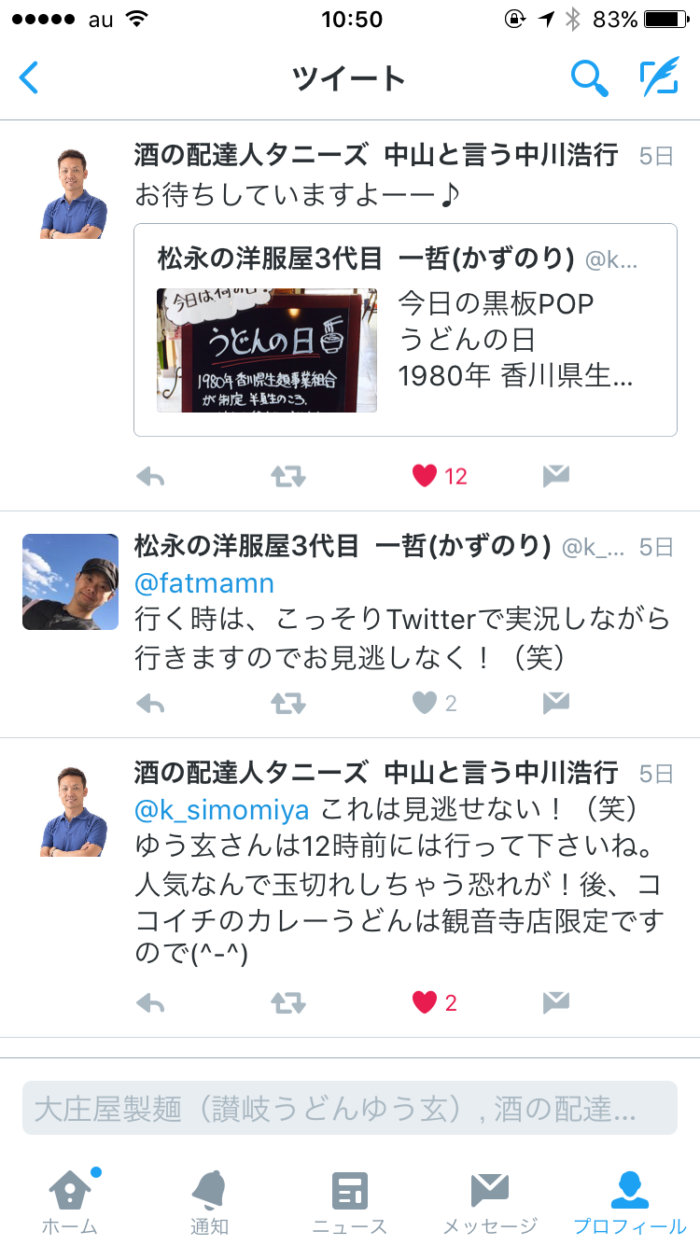Viewport: 700px width, 1245px height.
Task: Retweet the お待ちしていますよ tweet
Action: click(288, 477)
